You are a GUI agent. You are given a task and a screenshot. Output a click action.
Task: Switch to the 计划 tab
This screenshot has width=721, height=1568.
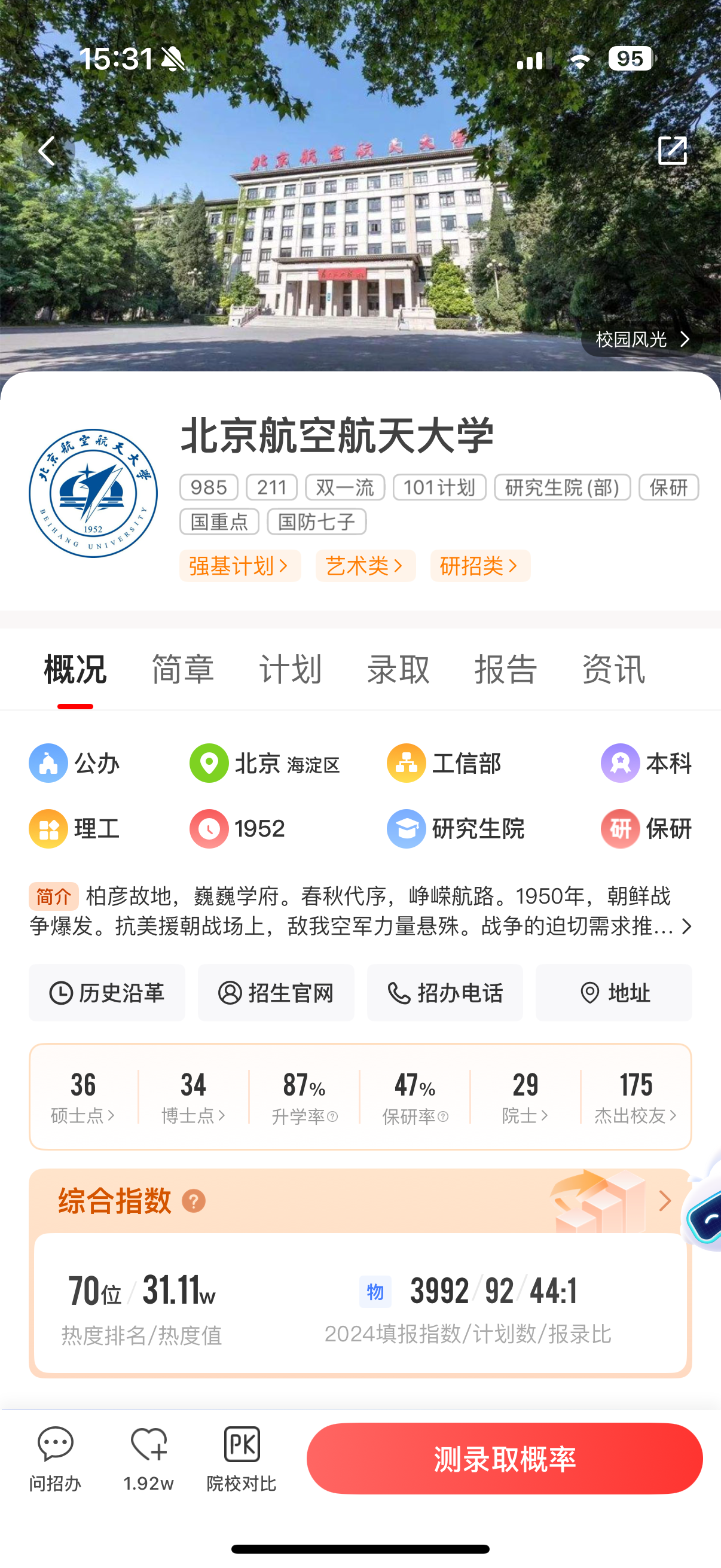tap(290, 670)
